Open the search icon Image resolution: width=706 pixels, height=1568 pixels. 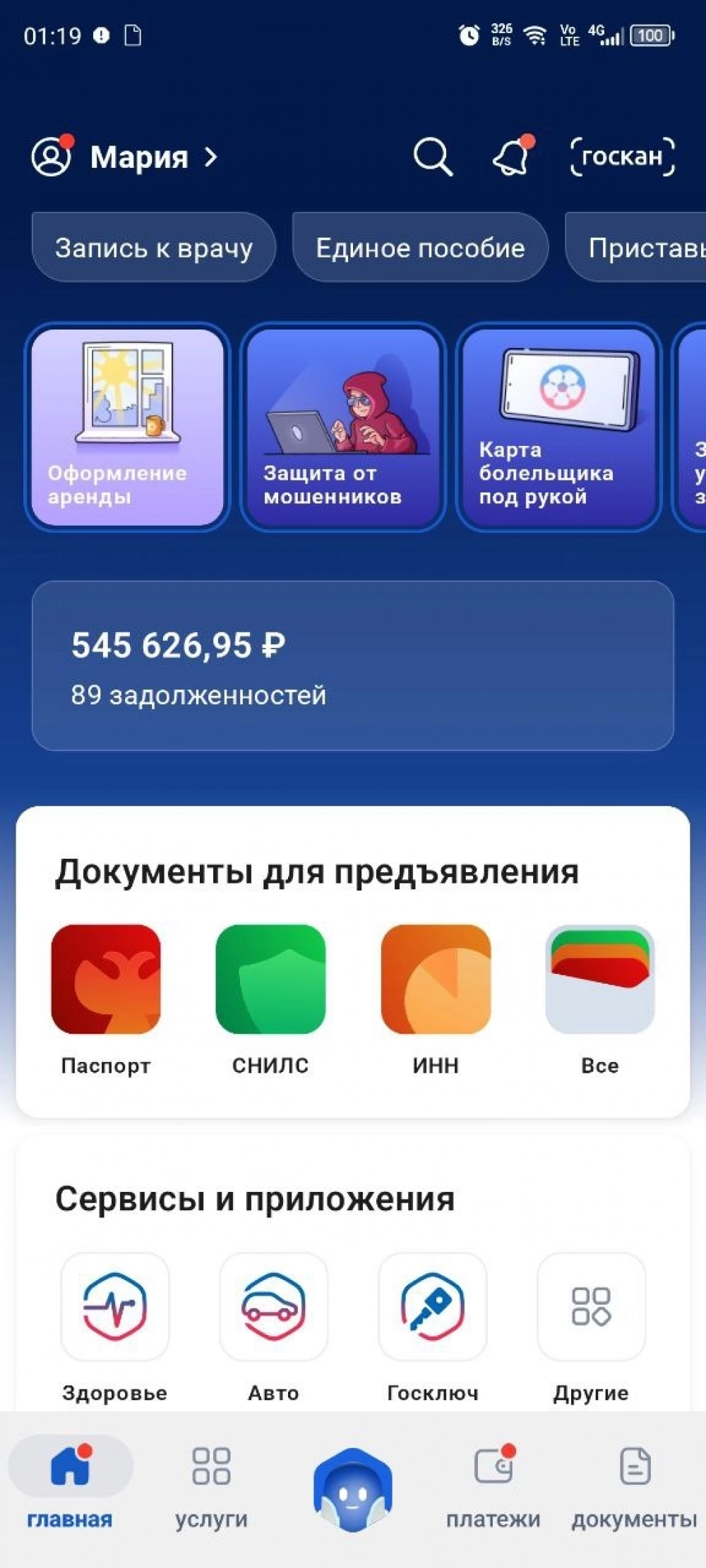(433, 157)
